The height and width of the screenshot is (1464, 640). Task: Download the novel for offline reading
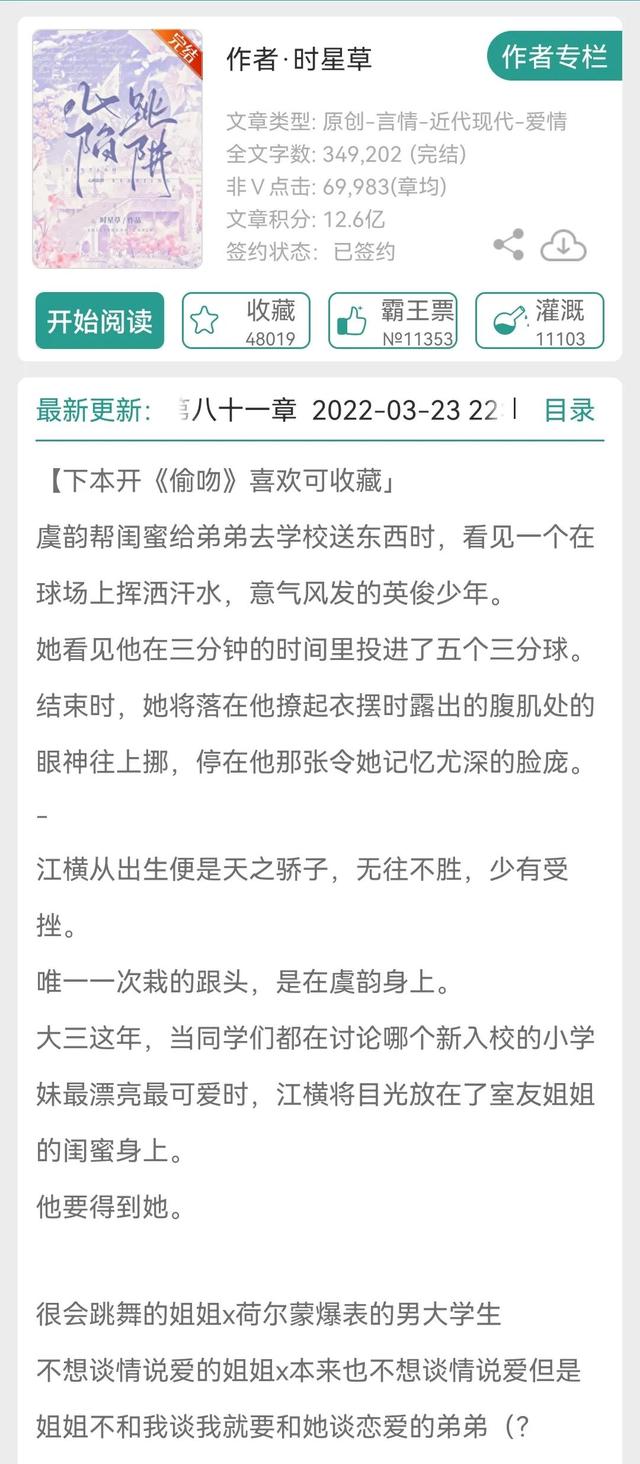563,245
